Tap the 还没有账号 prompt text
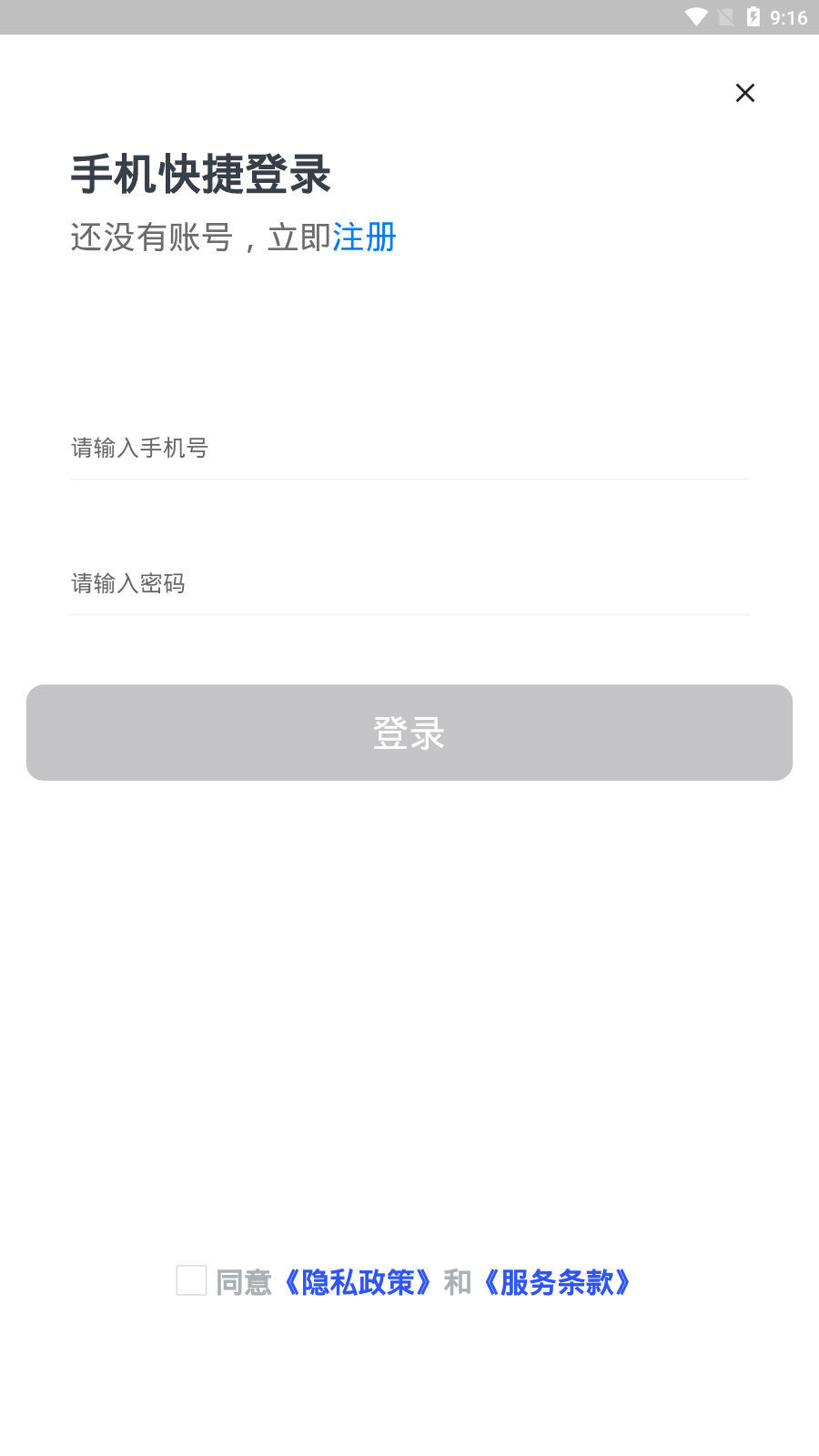The height and width of the screenshot is (1456, 819). coord(164,238)
